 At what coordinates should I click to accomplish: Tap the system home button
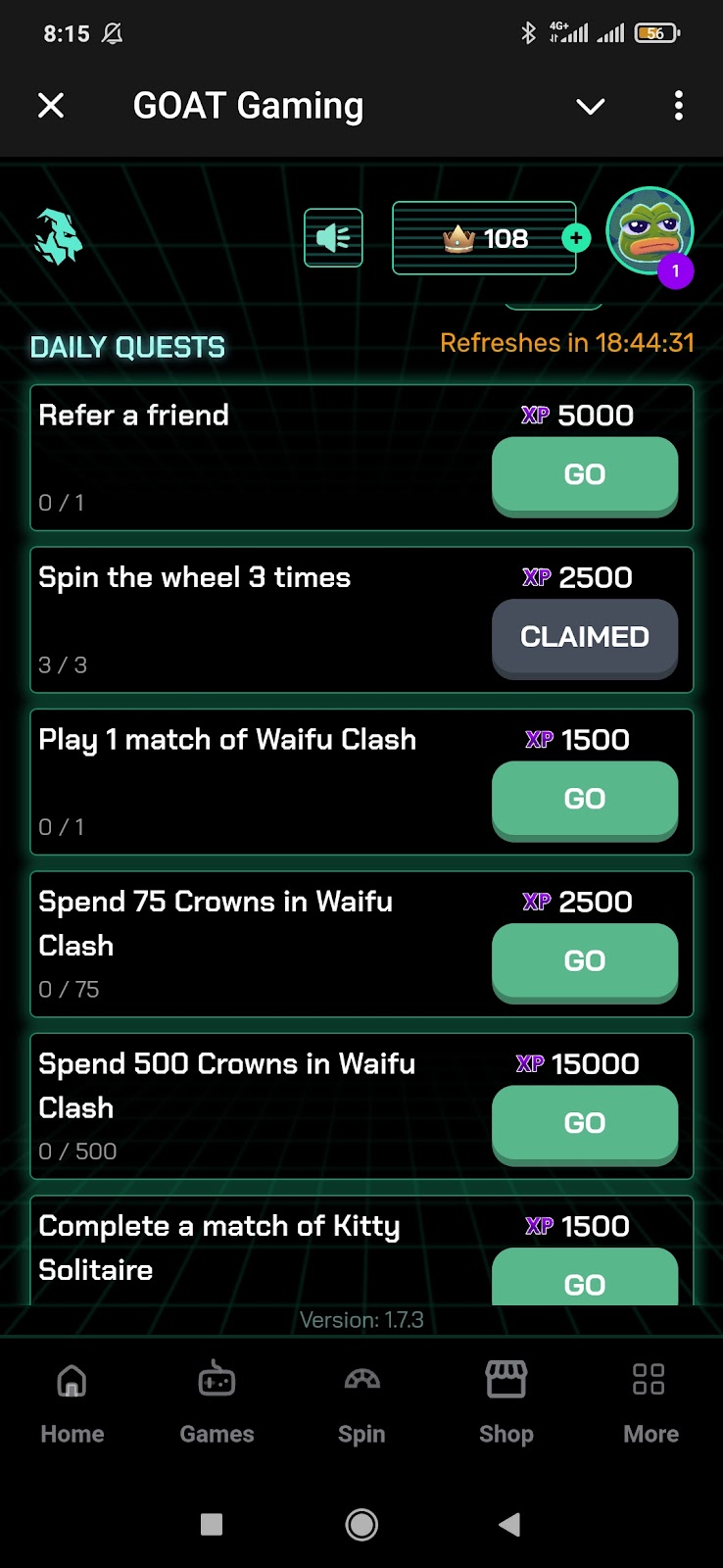[361, 1524]
